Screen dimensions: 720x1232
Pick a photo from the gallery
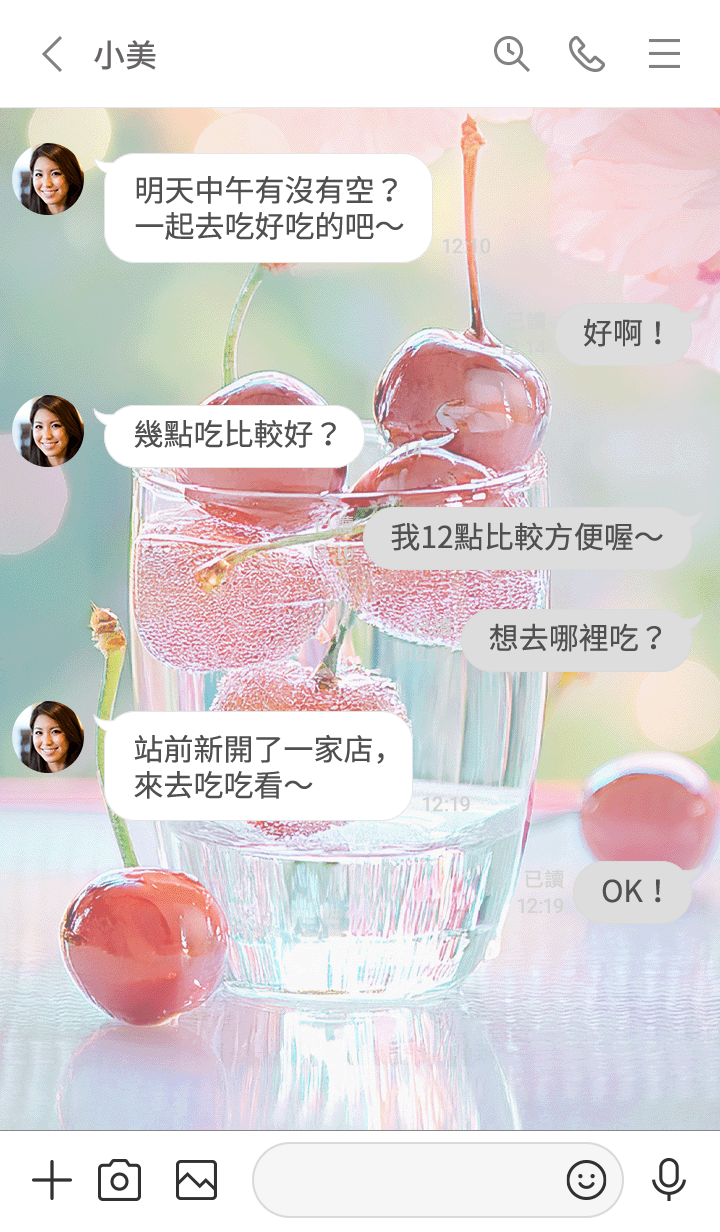point(196,1181)
